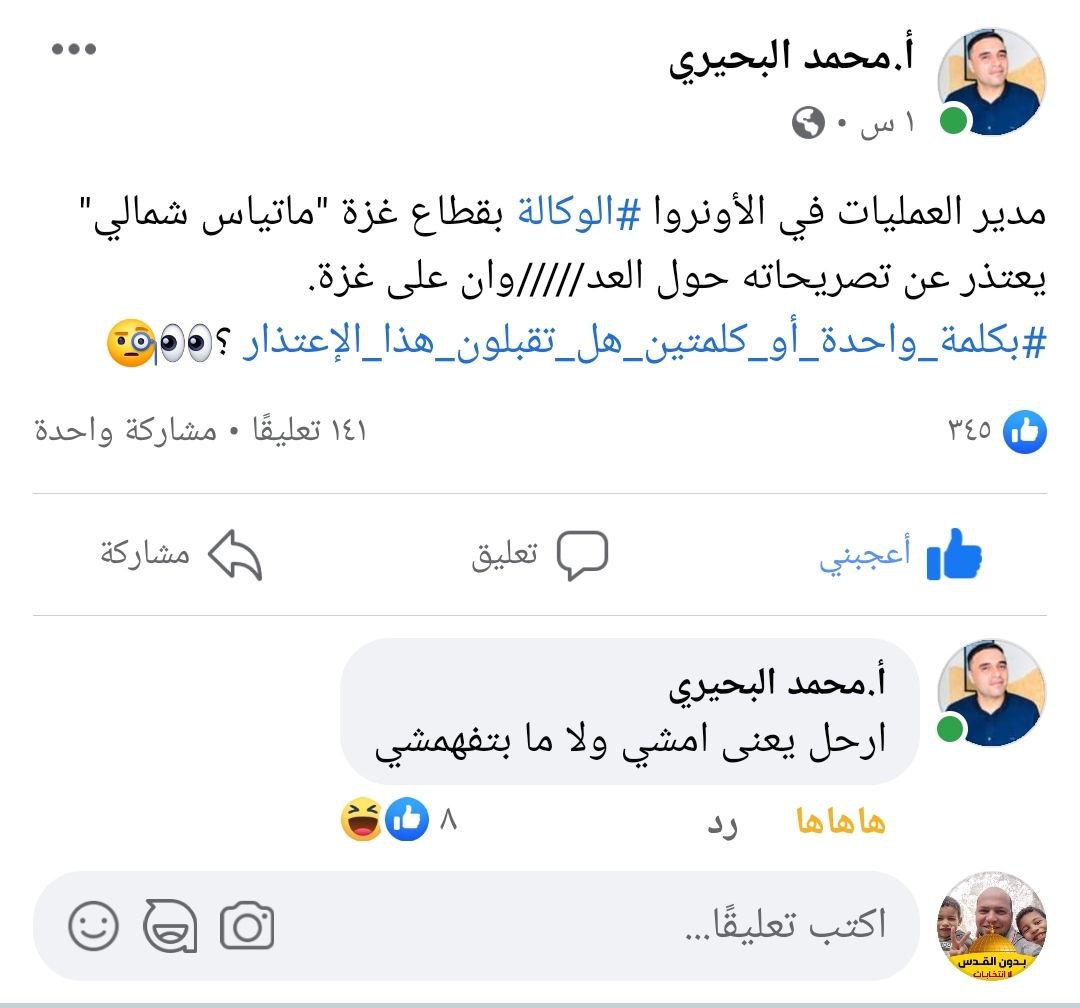Open the three-dot post options menu
1080x1008 pixels.
73,49
